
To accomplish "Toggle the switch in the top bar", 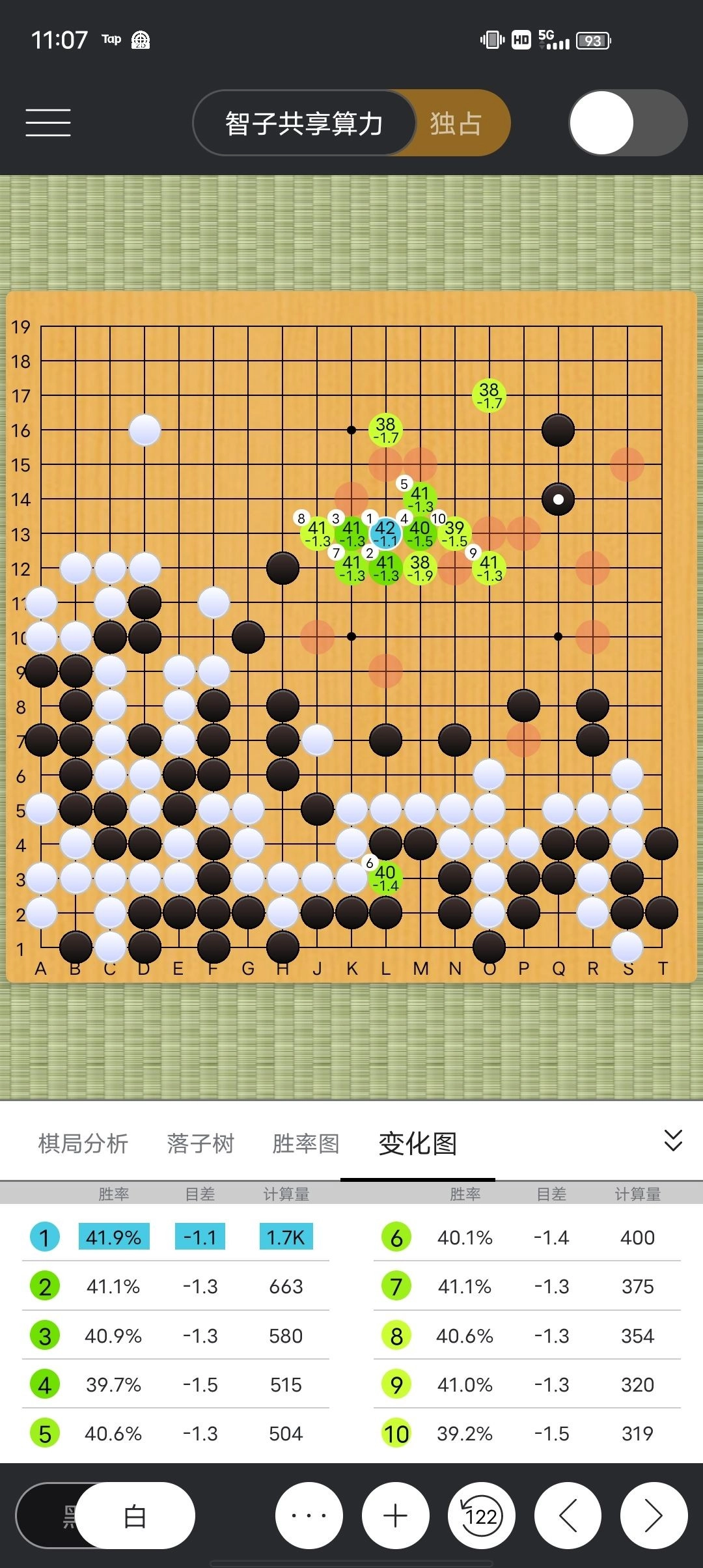I will [627, 123].
